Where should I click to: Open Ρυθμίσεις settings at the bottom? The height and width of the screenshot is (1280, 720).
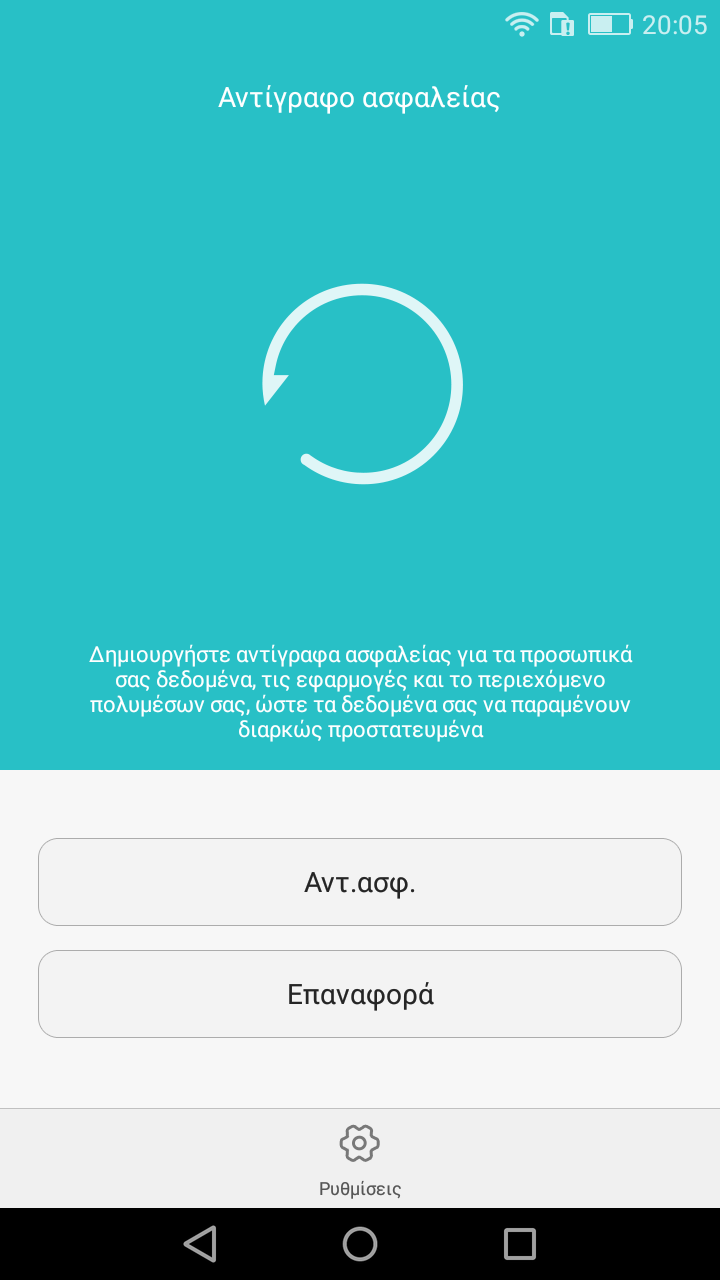(x=360, y=1160)
